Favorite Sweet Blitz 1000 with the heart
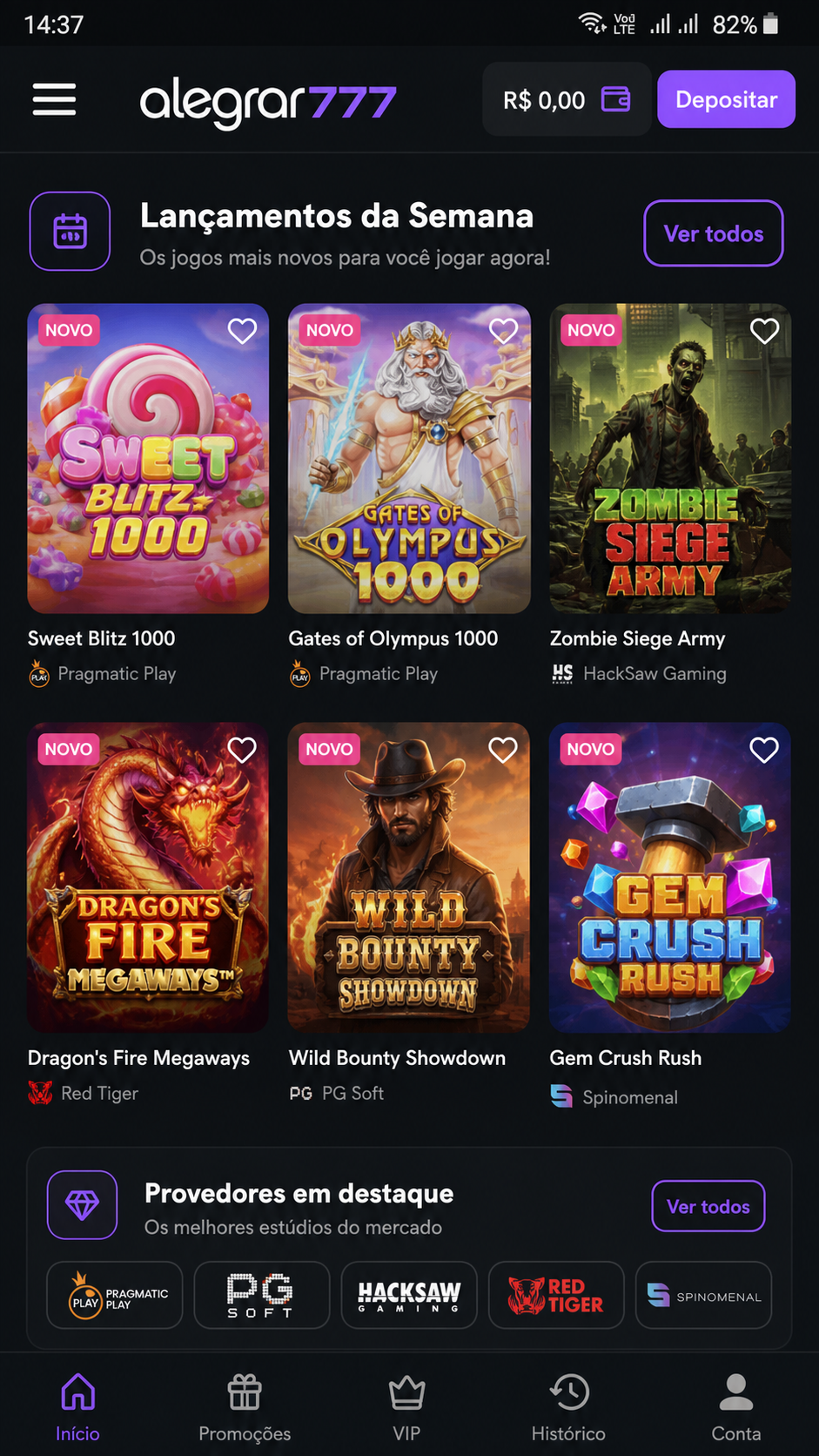The width and height of the screenshot is (819, 1456). pyautogui.click(x=242, y=331)
